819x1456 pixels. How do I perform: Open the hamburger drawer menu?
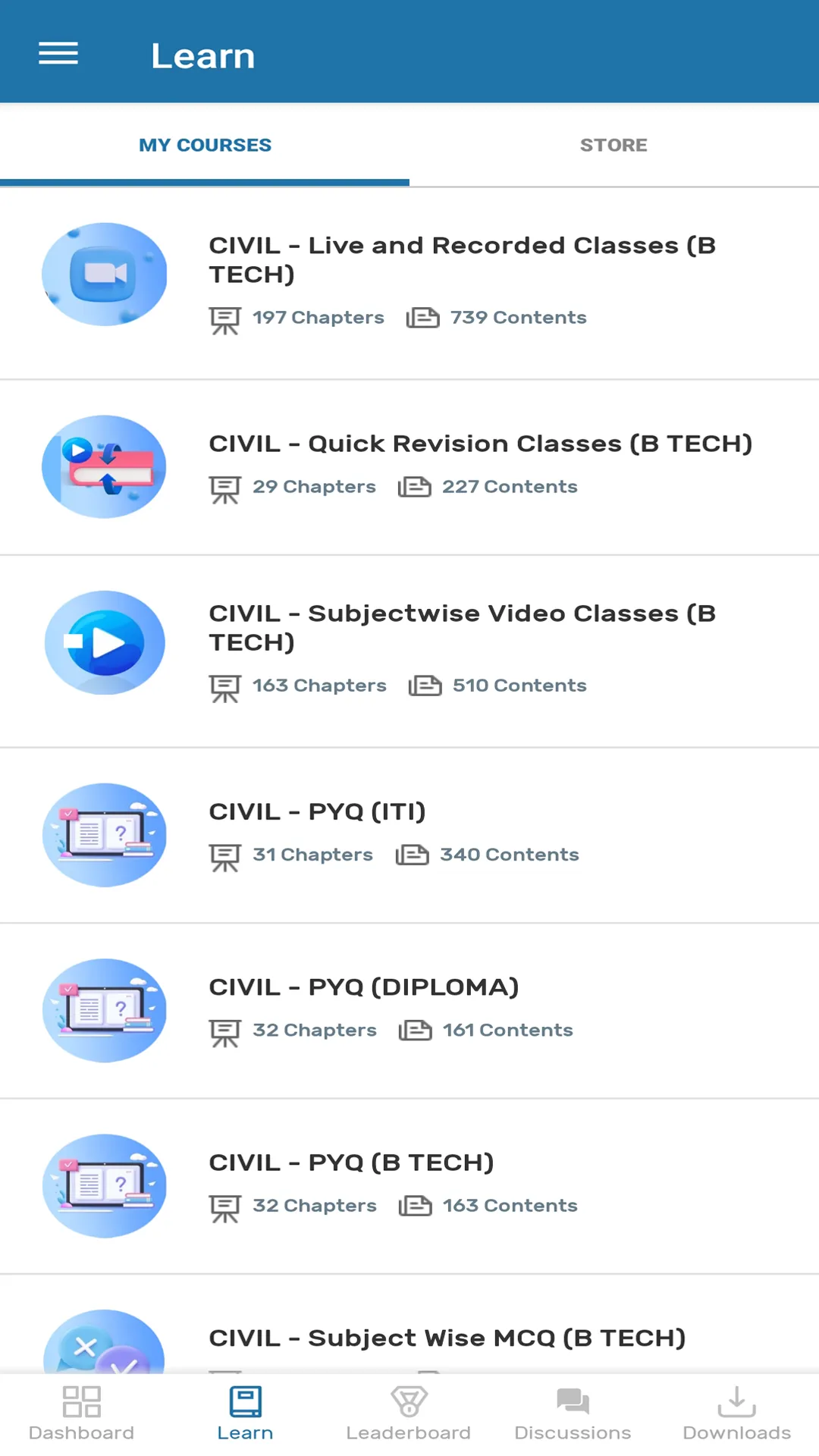pyautogui.click(x=58, y=54)
